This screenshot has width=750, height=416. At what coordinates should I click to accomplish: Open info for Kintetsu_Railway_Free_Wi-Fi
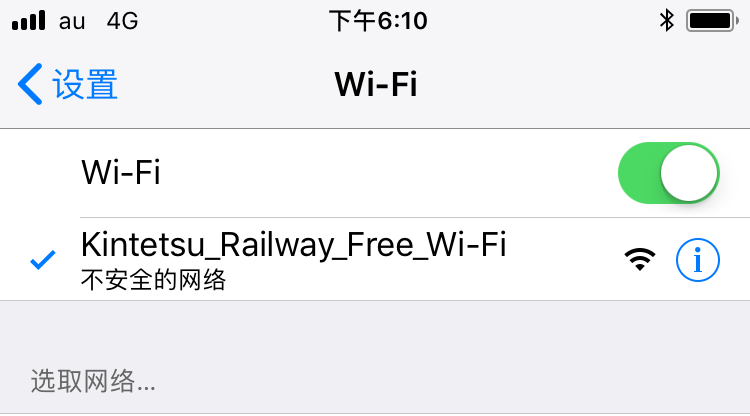click(x=697, y=260)
